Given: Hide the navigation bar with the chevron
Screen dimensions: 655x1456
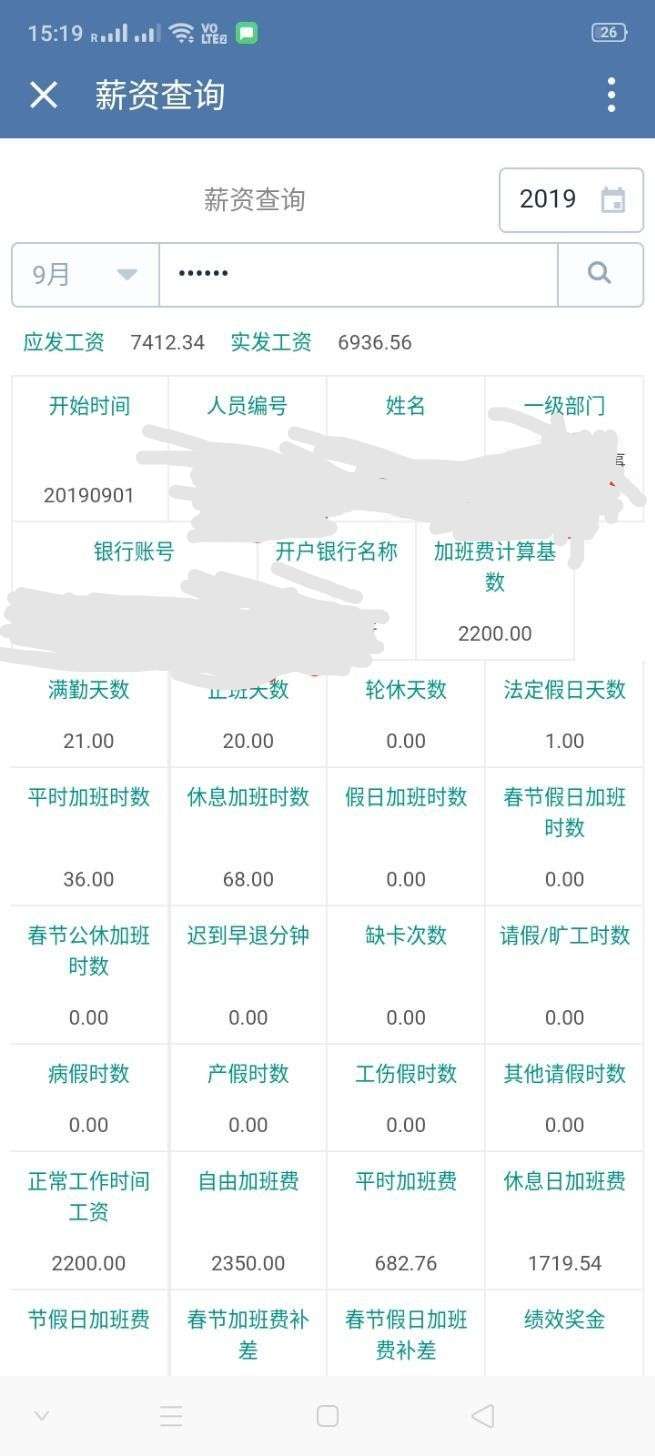Looking at the screenshot, I should (42, 1415).
